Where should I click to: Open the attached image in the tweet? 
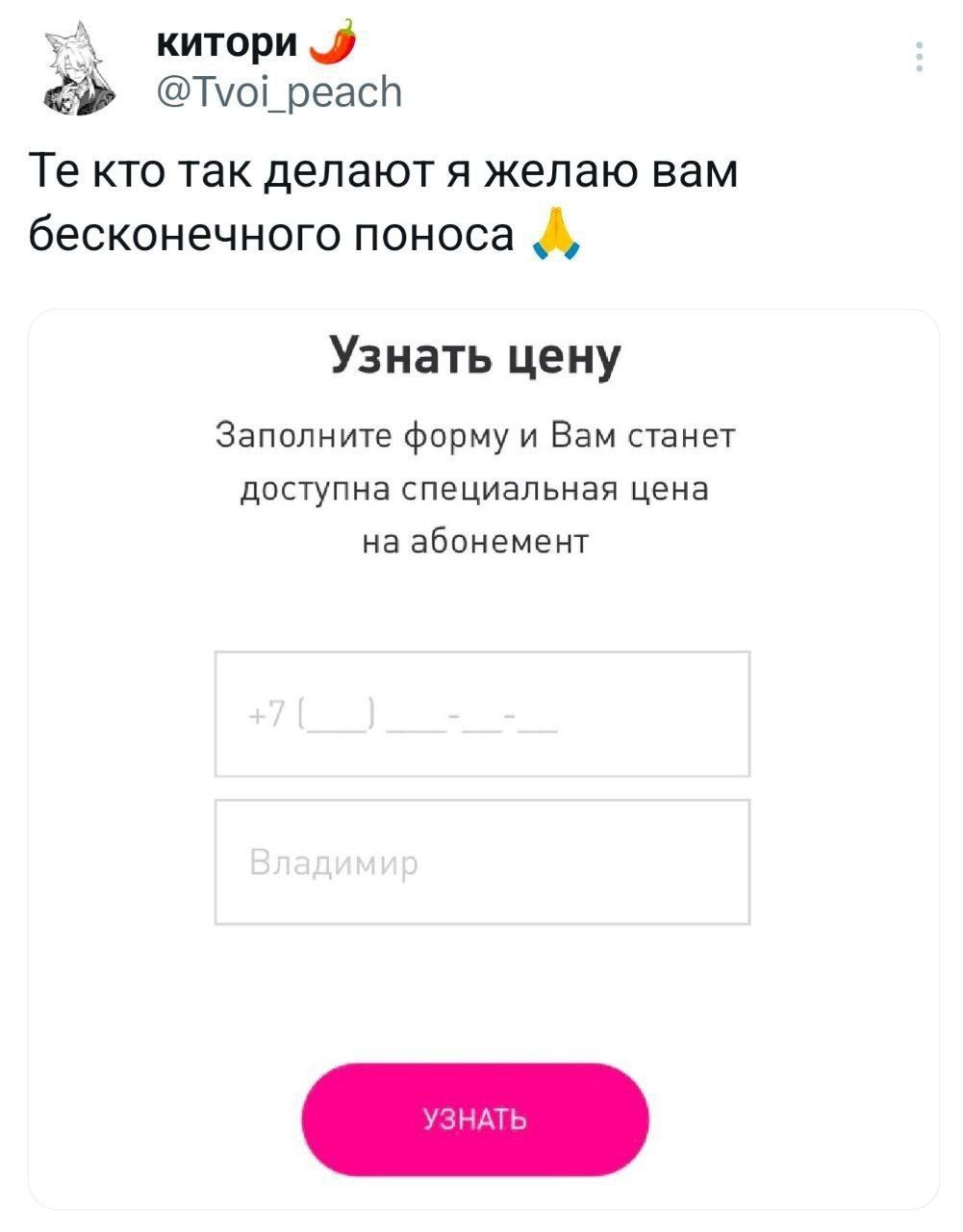click(x=483, y=758)
